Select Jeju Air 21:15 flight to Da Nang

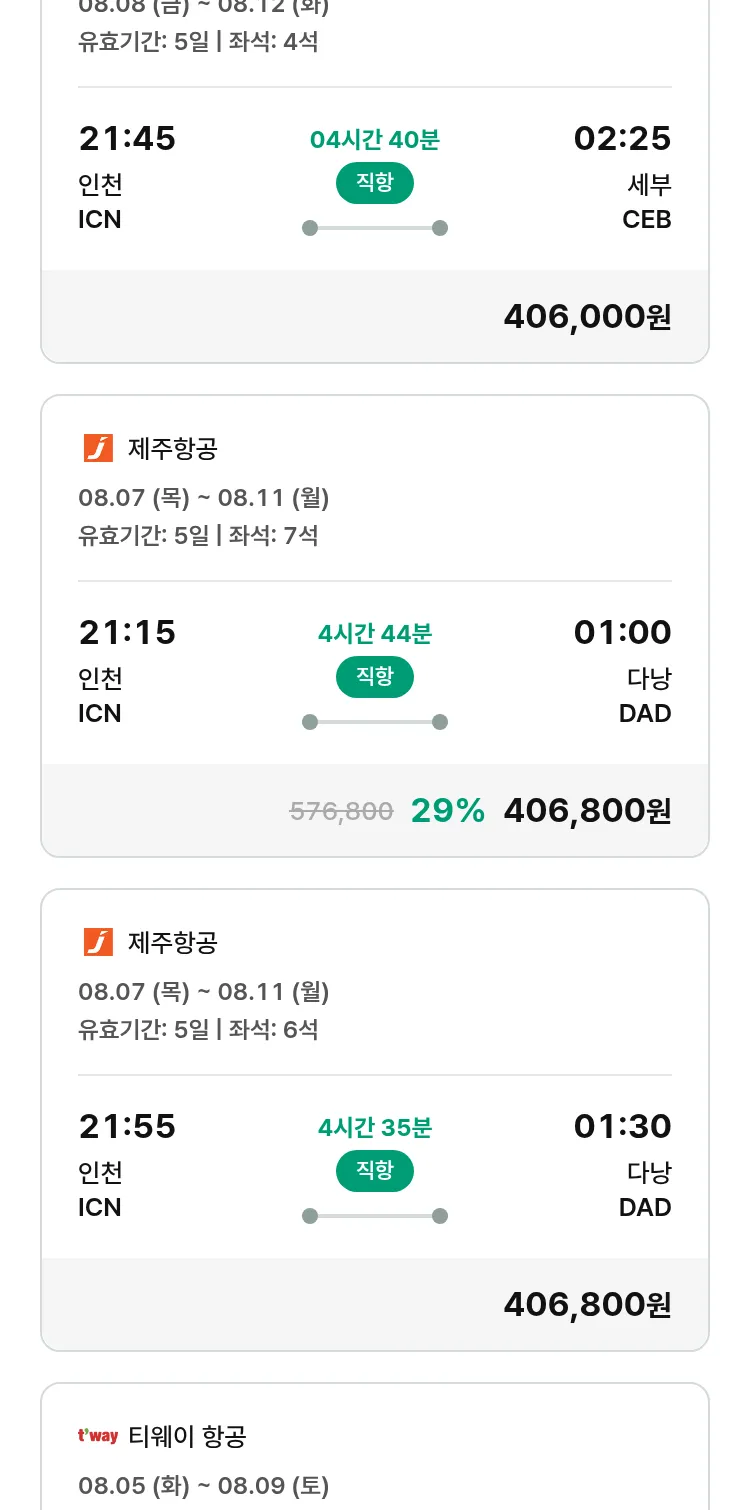375,626
